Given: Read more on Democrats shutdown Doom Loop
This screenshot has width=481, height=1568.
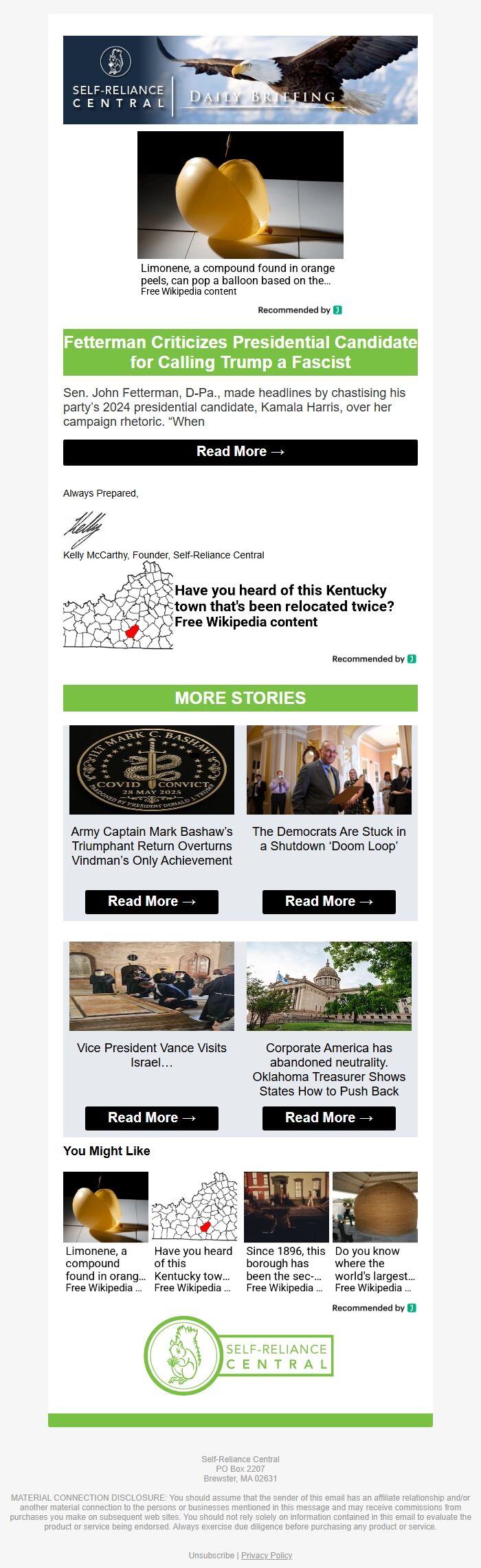Looking at the screenshot, I should [x=328, y=902].
